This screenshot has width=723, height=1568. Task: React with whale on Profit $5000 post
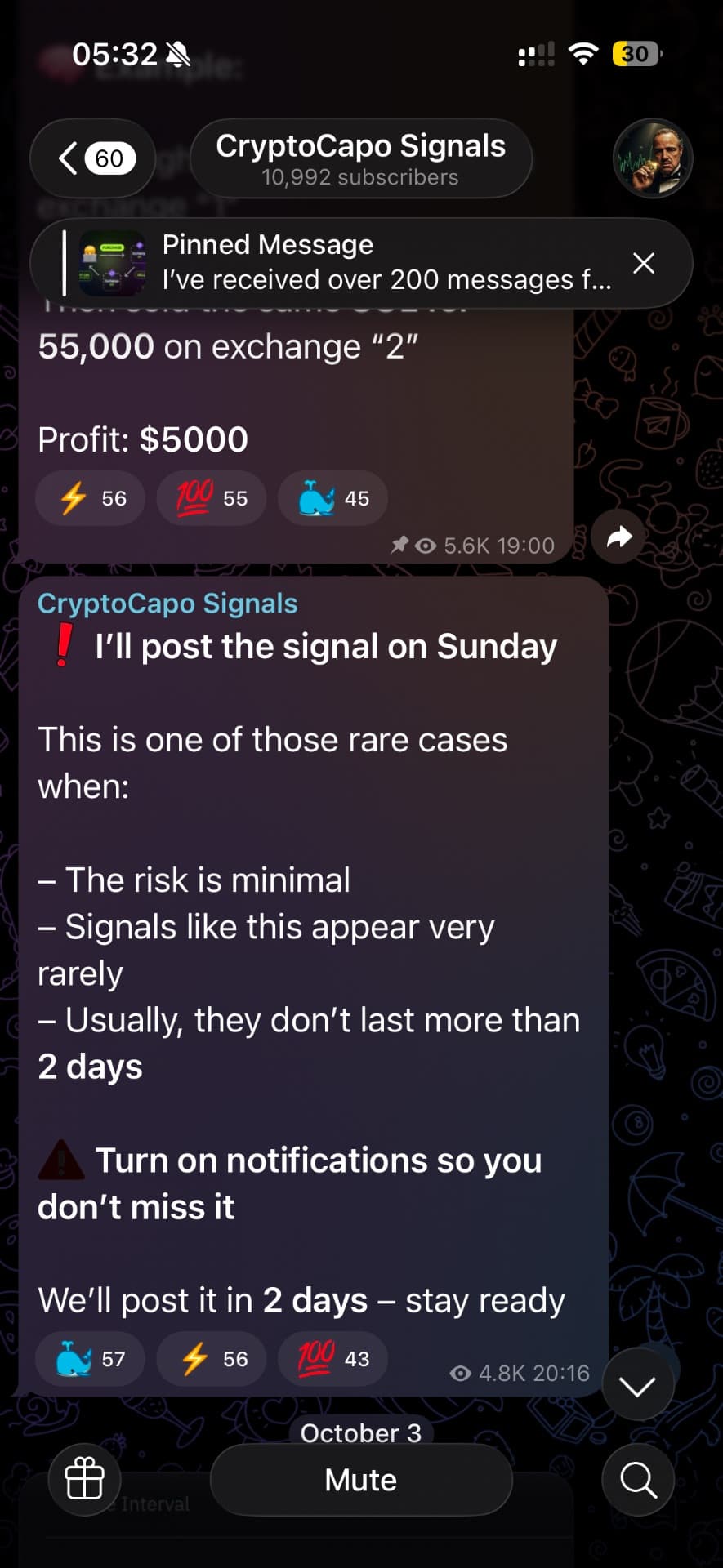click(x=332, y=498)
